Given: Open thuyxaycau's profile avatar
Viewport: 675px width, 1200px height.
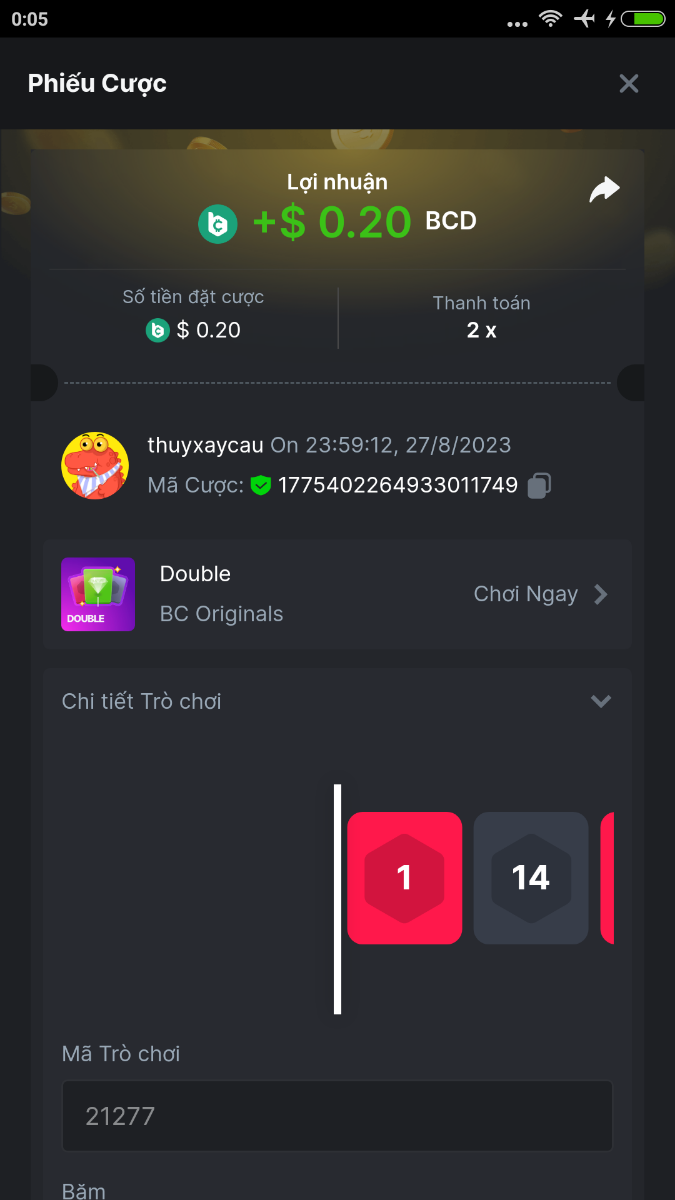Looking at the screenshot, I should pyautogui.click(x=95, y=465).
